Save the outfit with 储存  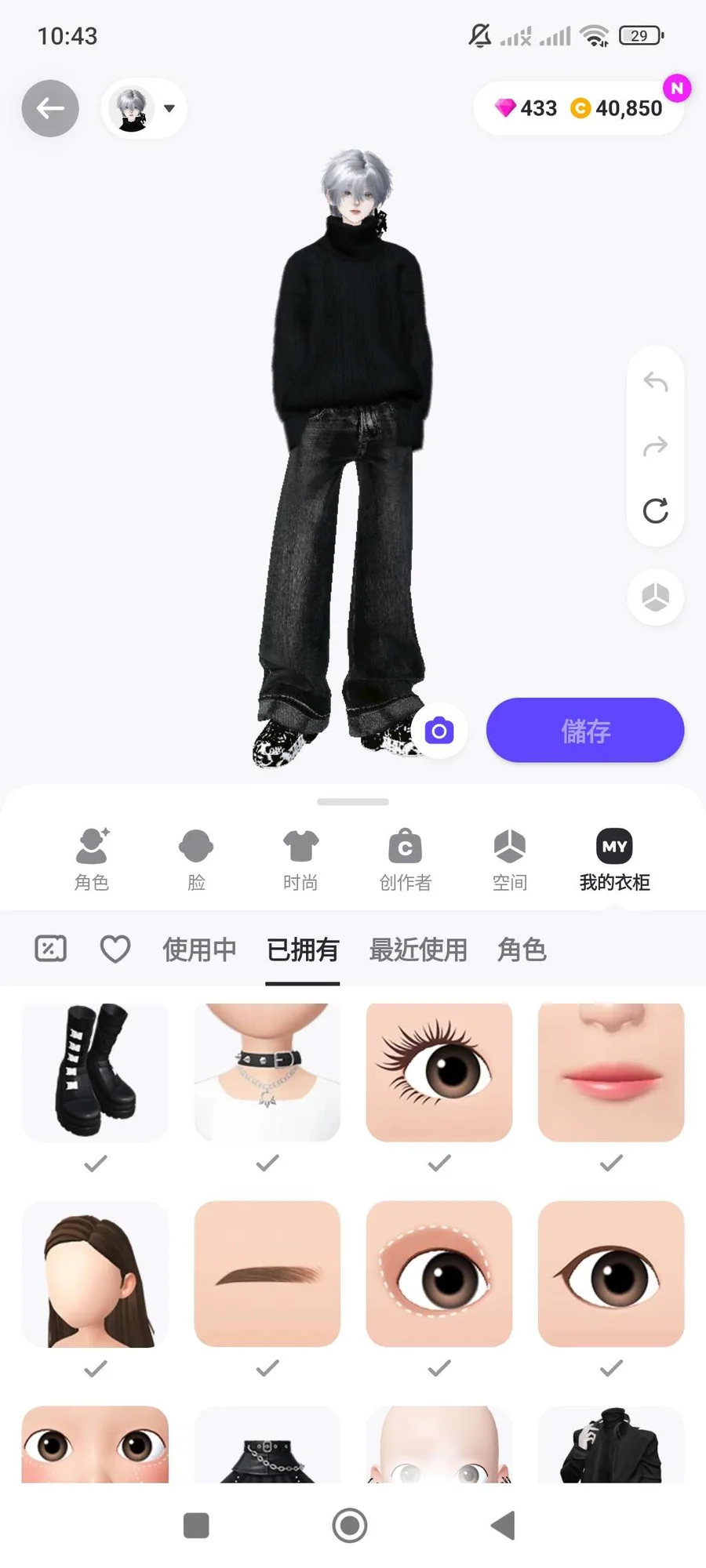(585, 731)
